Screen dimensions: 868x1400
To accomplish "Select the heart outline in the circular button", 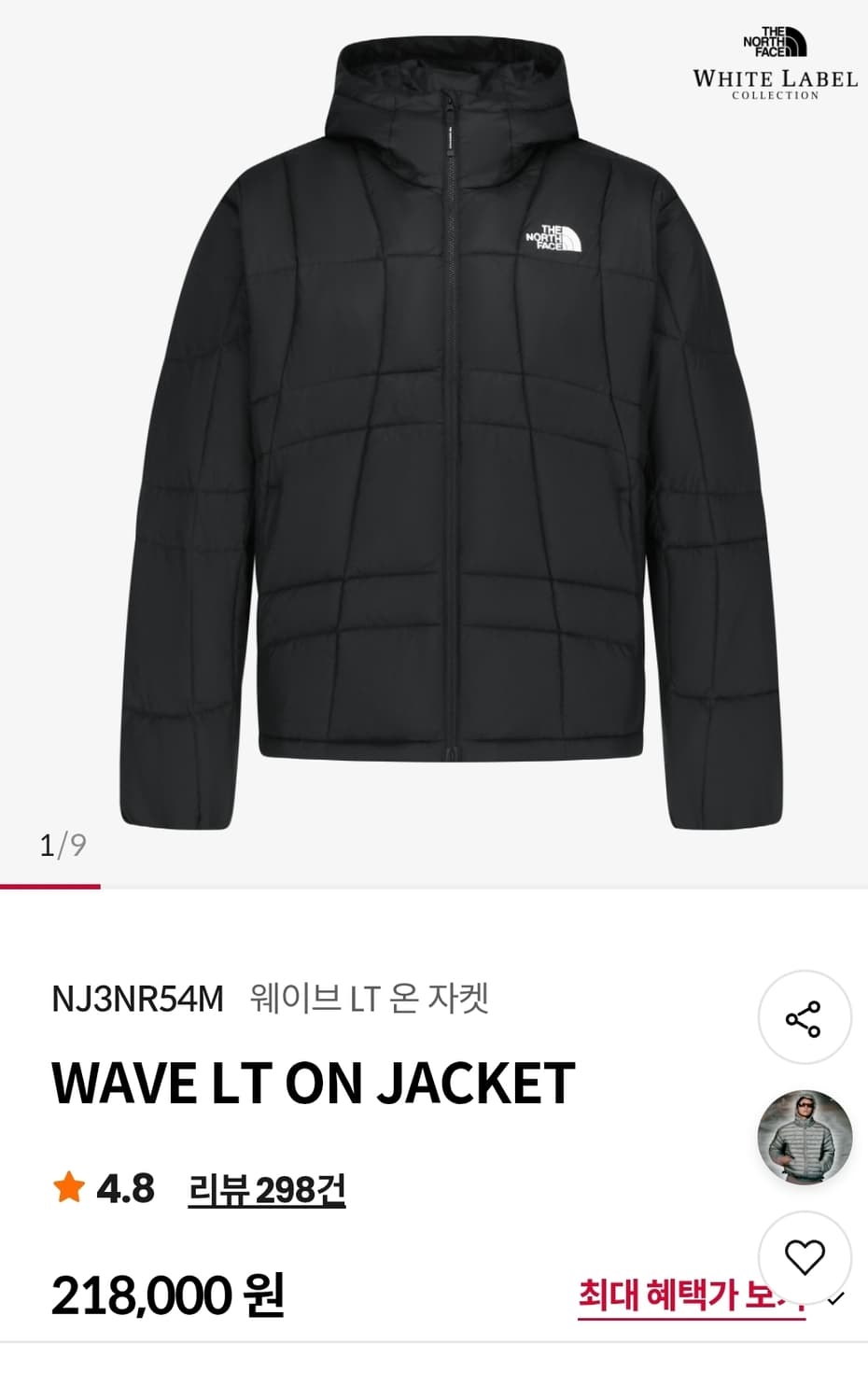I will click(805, 1256).
